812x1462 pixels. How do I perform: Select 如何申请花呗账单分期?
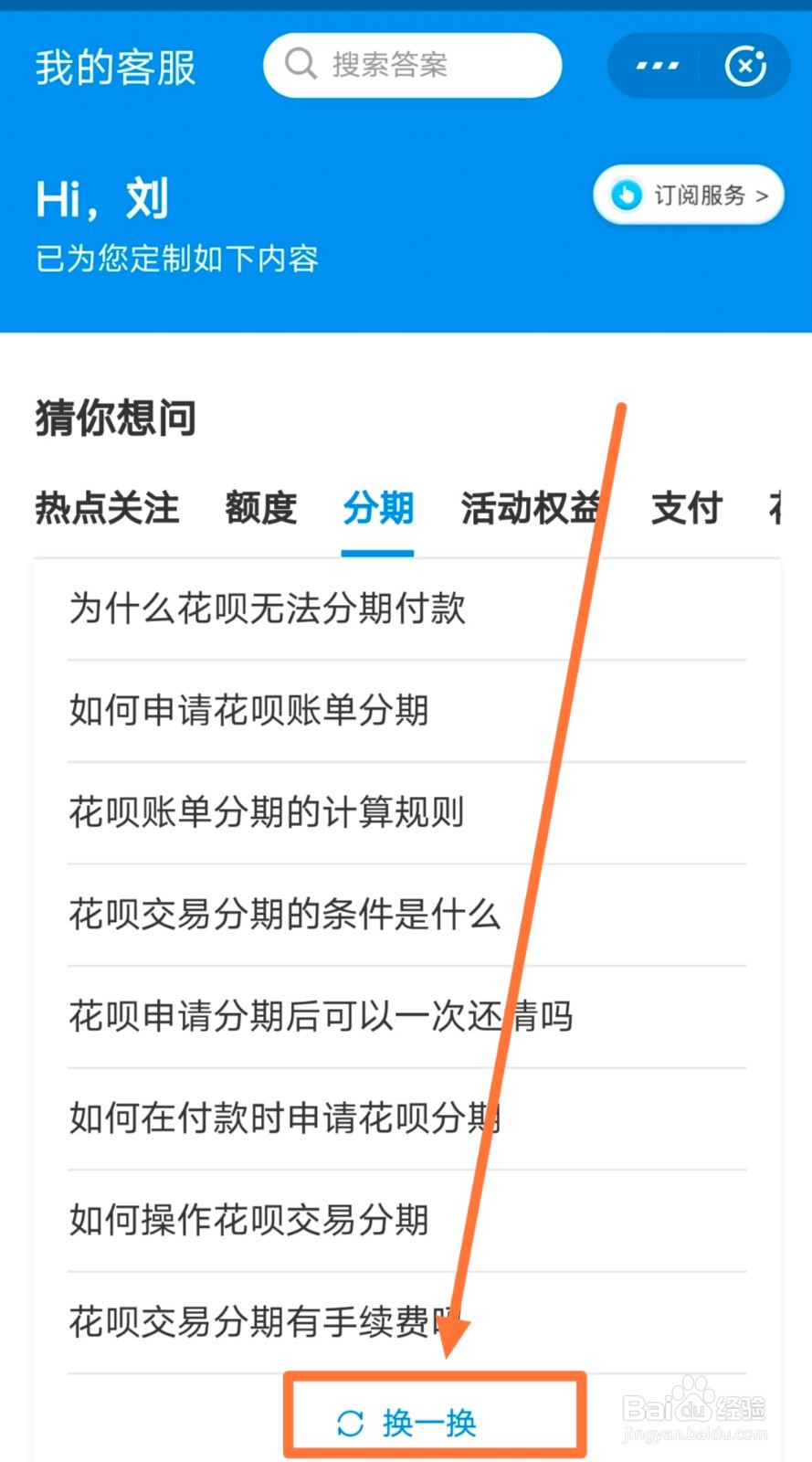click(248, 711)
